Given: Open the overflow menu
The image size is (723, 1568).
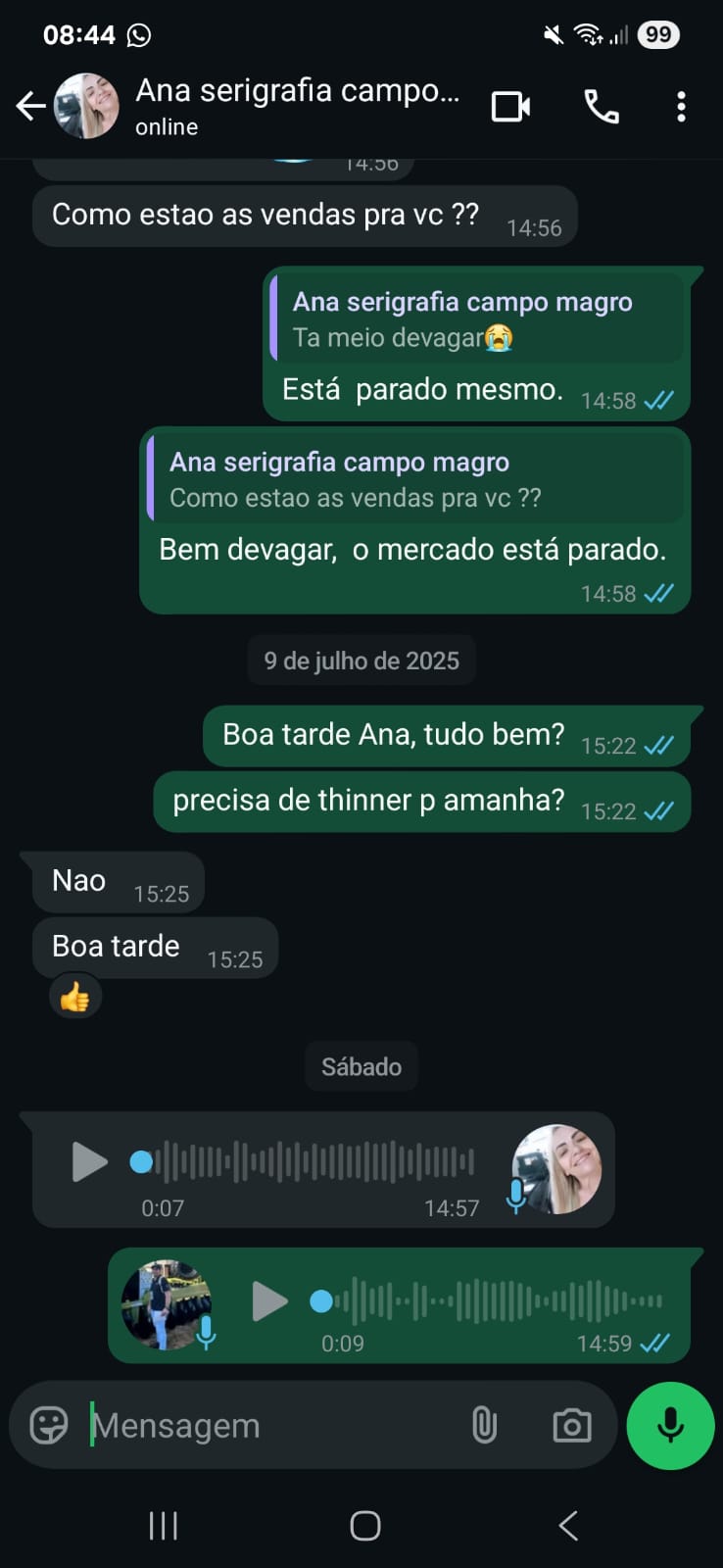Looking at the screenshot, I should [681, 106].
